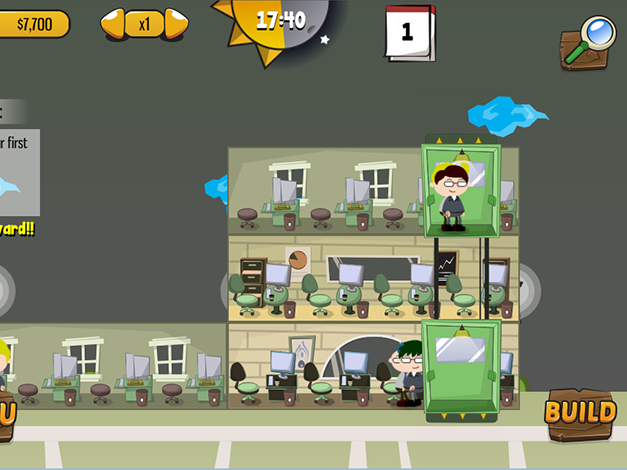This screenshot has height=470, width=627.
Task: Open the calendar showing day 1
Action: click(x=409, y=33)
